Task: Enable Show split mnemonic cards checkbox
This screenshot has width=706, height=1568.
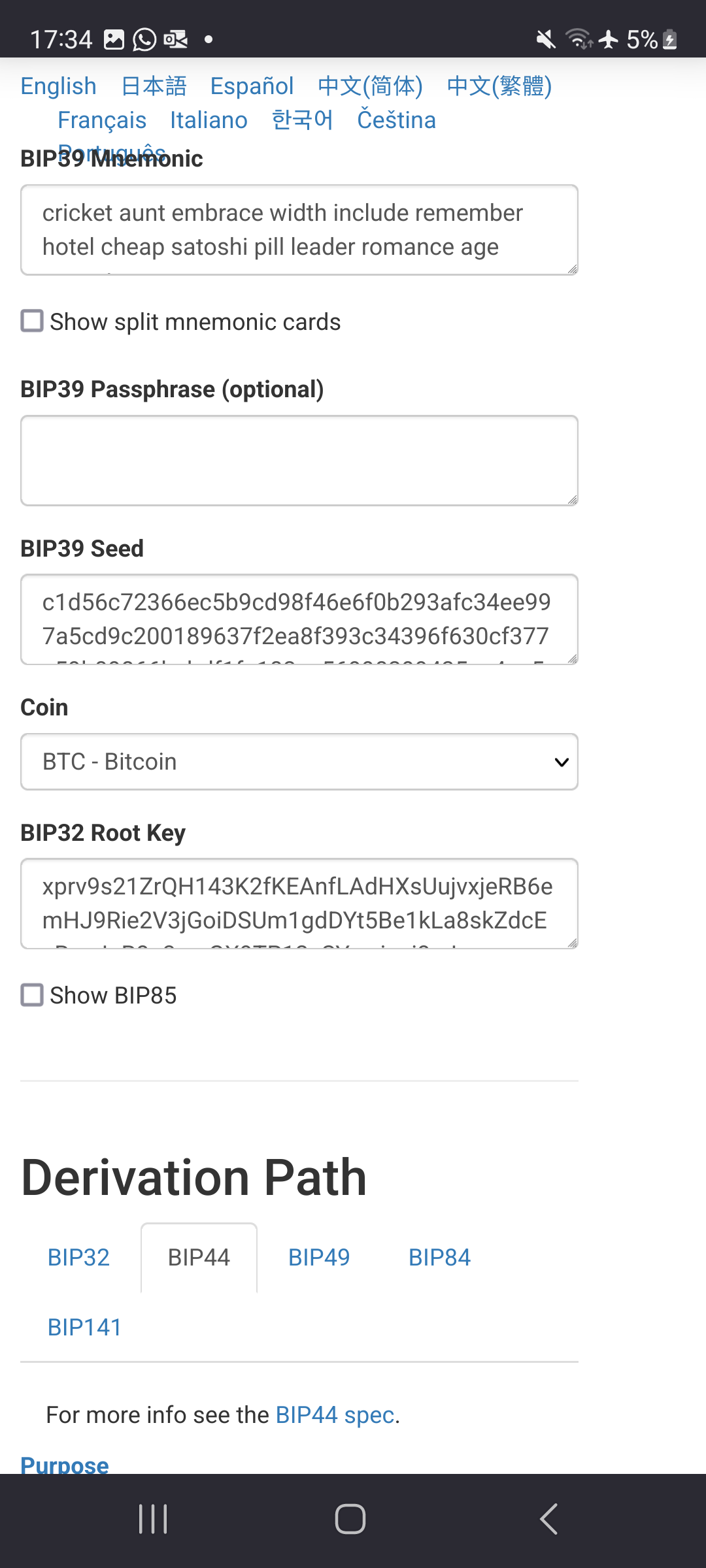Action: (x=32, y=321)
